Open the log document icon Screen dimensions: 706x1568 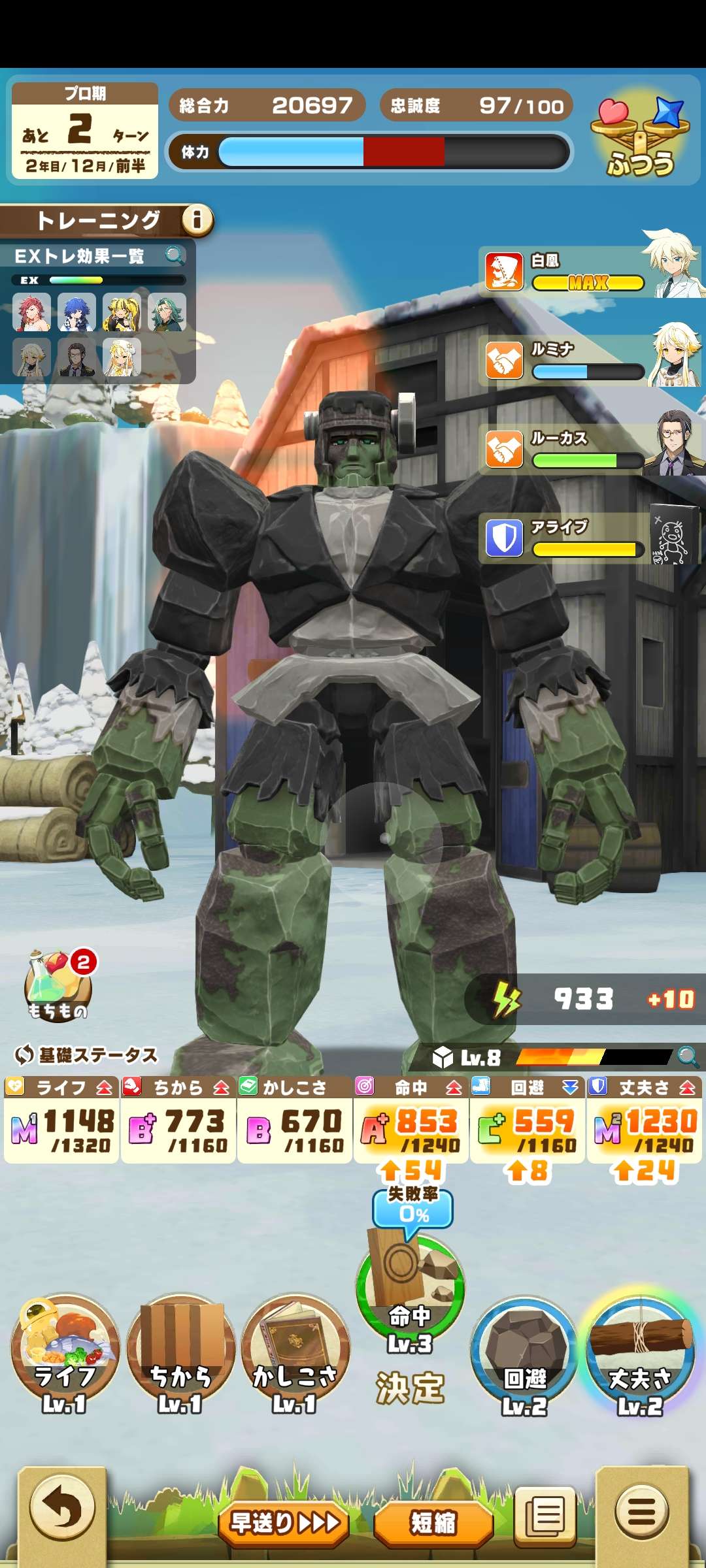(545, 1516)
